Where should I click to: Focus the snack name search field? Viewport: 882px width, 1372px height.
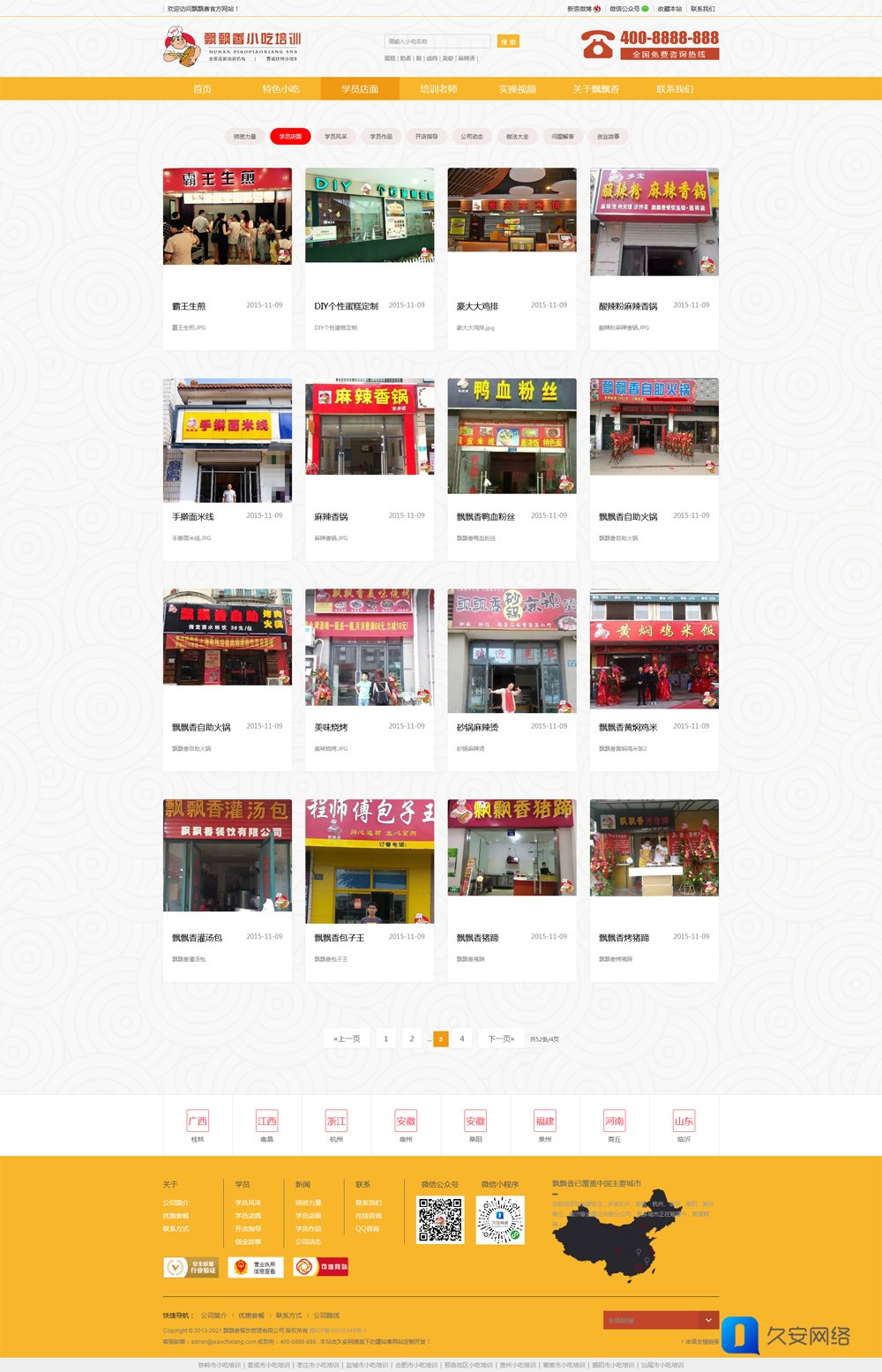(x=437, y=41)
